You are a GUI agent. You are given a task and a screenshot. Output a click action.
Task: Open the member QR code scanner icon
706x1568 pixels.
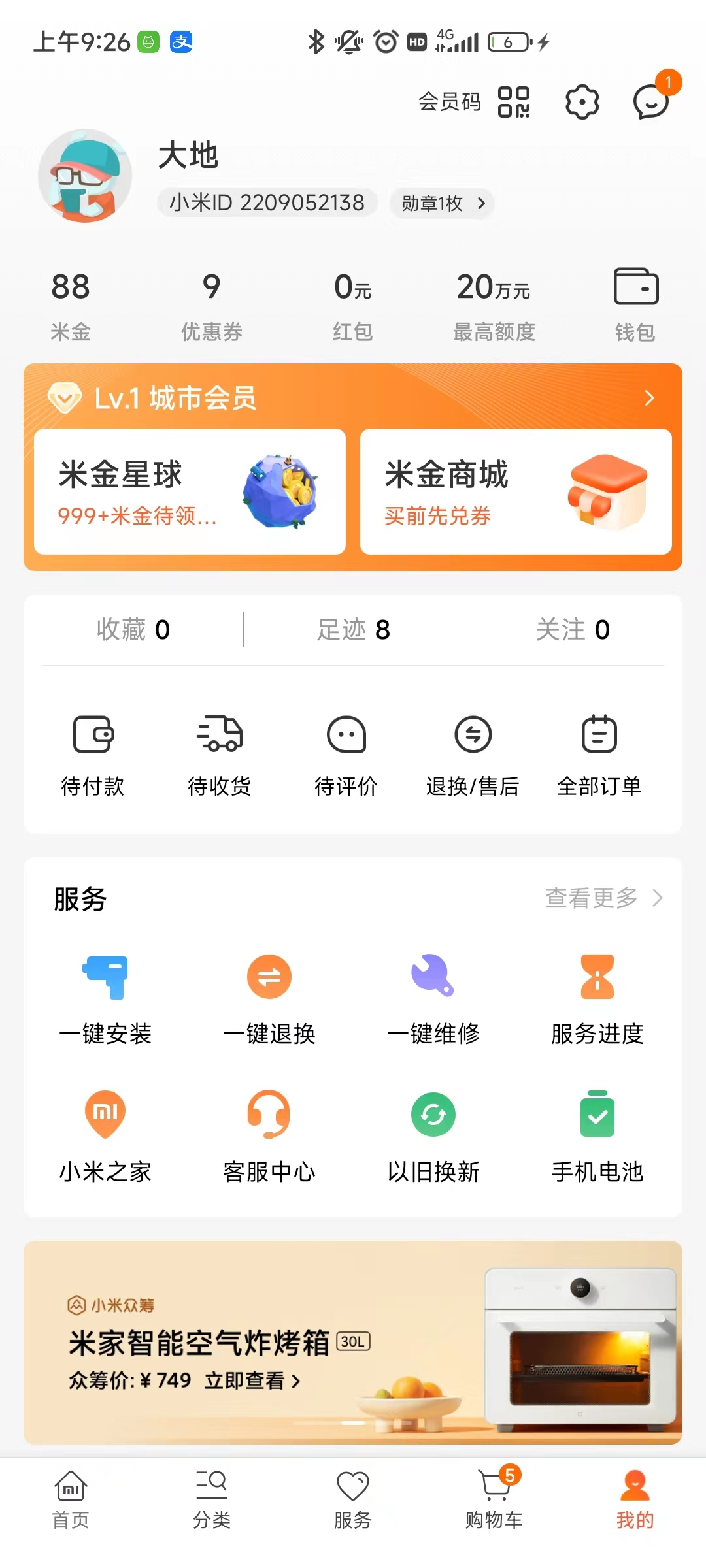[x=513, y=101]
